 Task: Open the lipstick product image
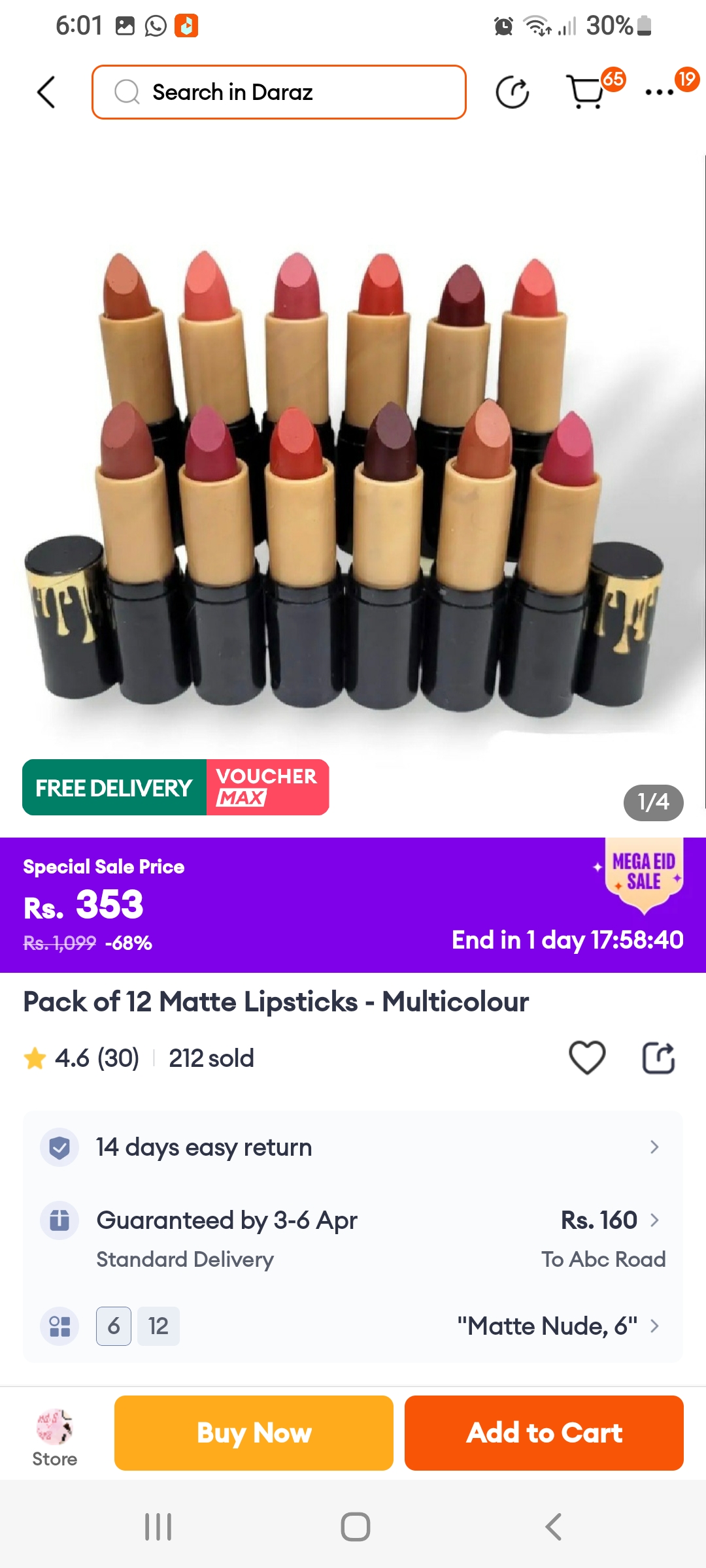[353, 483]
